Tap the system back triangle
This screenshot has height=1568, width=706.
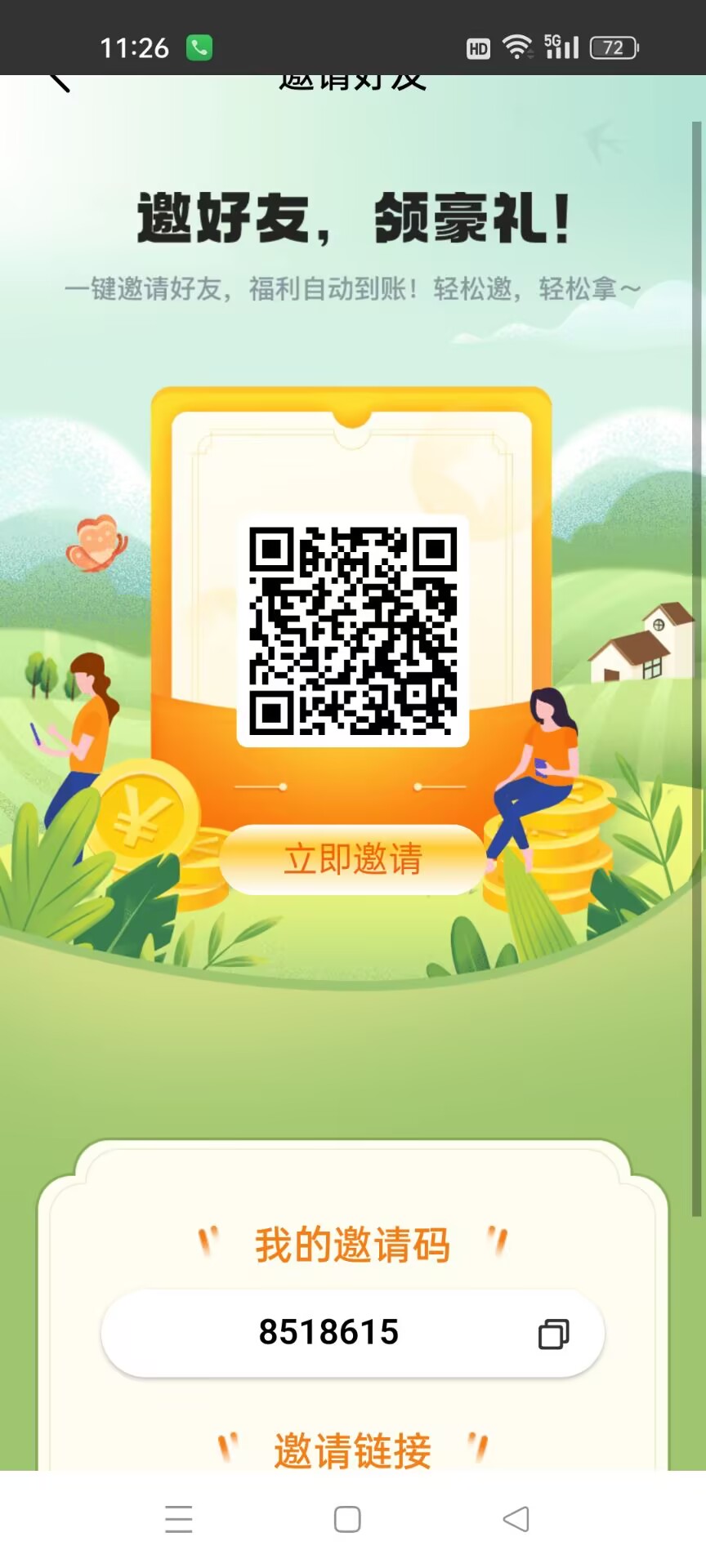click(x=516, y=1519)
